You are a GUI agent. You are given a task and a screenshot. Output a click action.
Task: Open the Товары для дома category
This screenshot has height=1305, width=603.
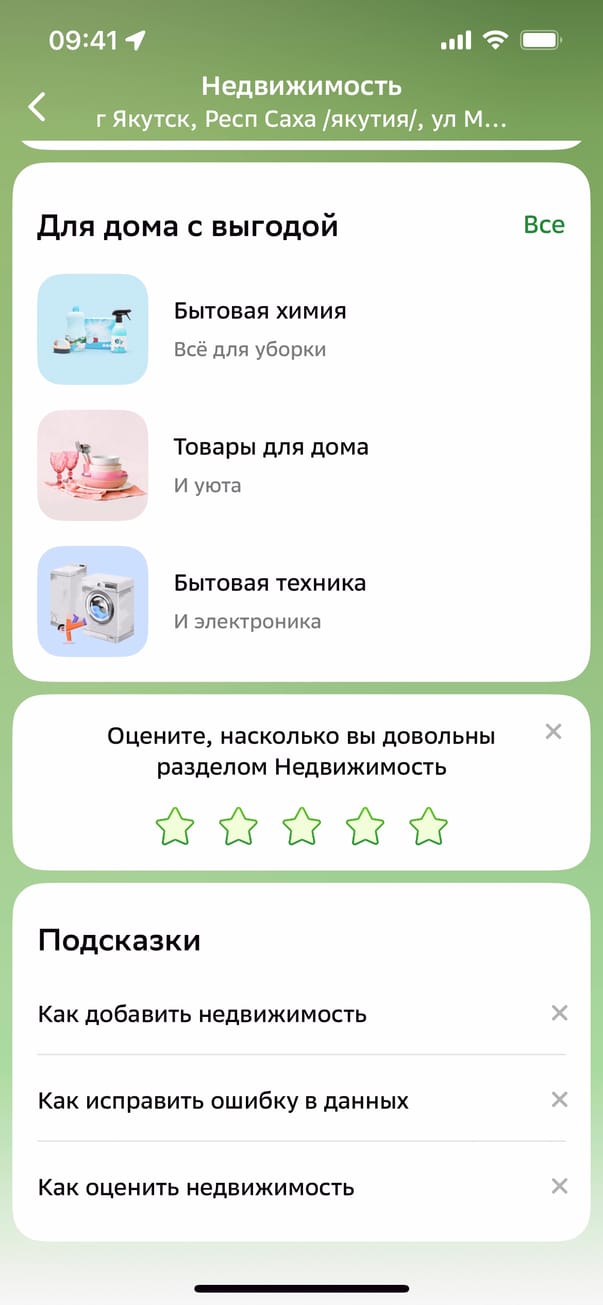tap(270, 465)
